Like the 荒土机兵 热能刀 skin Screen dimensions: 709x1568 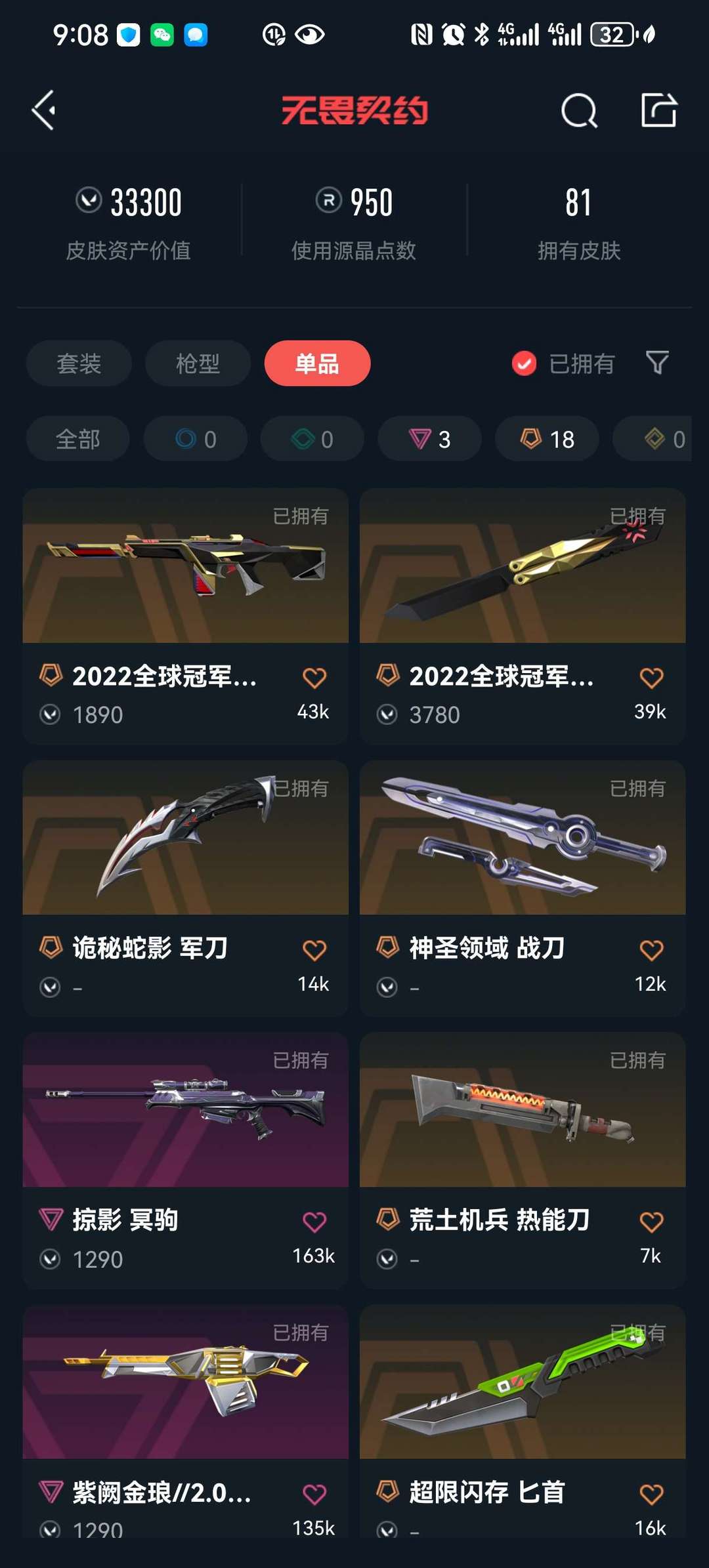tap(651, 1222)
